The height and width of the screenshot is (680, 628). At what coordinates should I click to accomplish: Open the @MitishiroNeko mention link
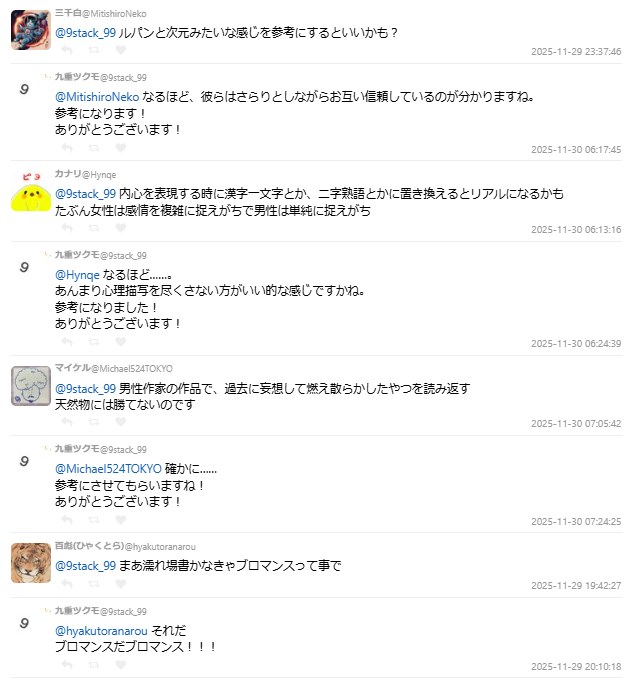97,96
